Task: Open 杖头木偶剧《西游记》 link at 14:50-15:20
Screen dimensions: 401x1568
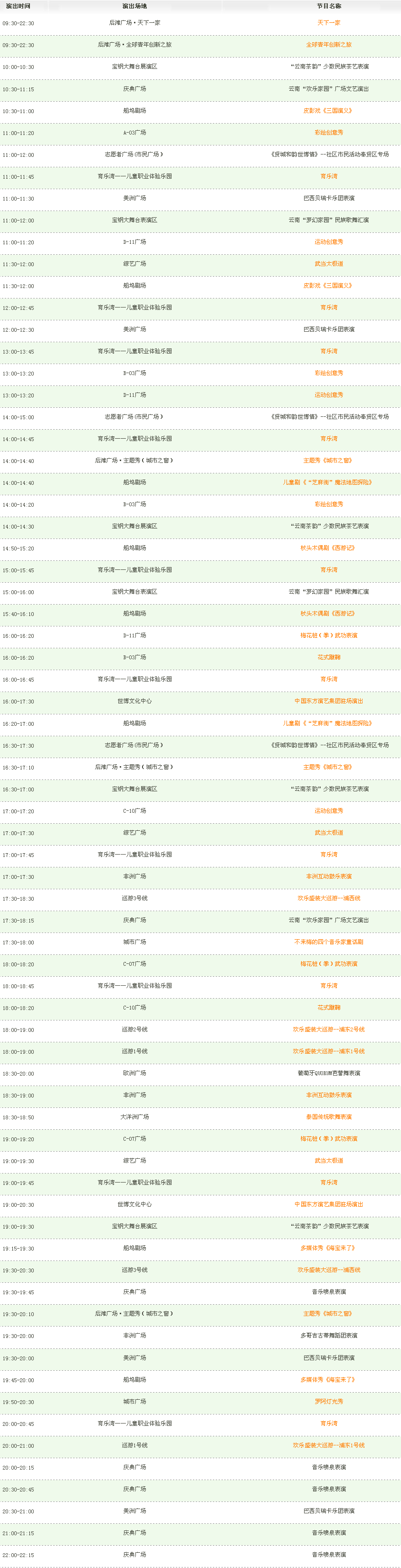Action: (329, 548)
